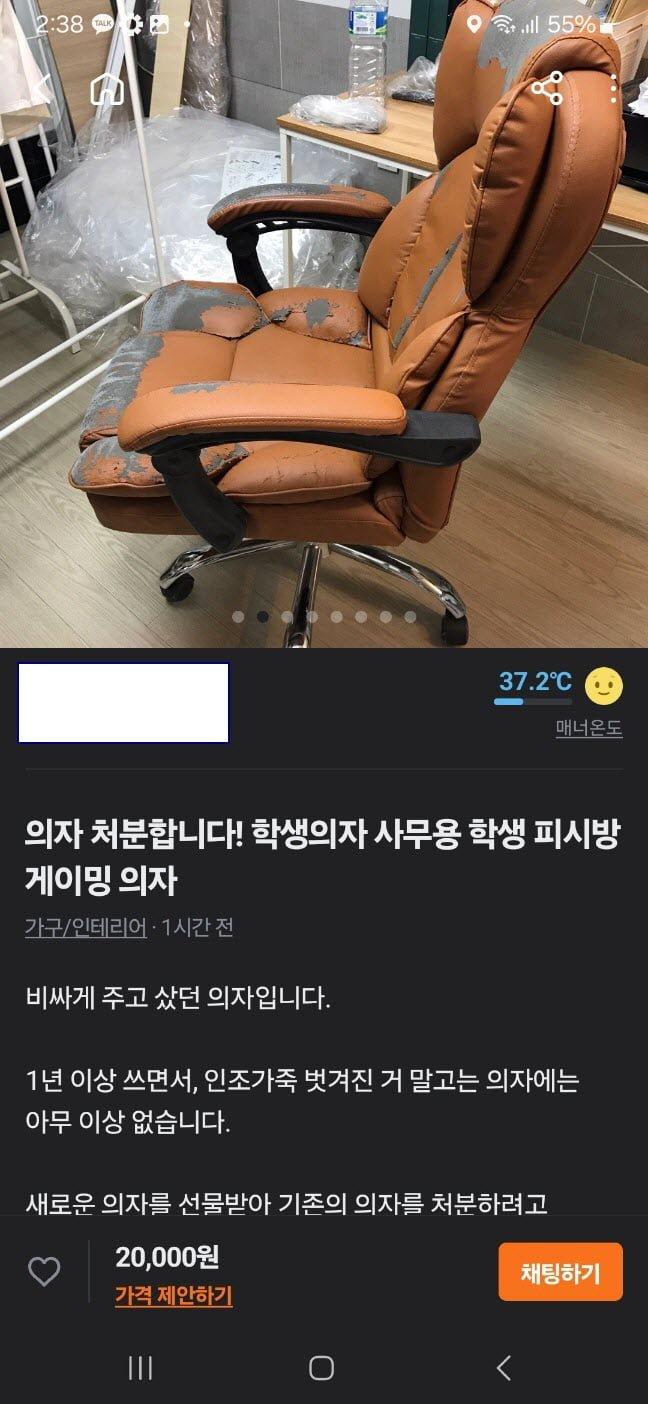Image resolution: width=648 pixels, height=1404 pixels.
Task: Open the home icon in the header
Action: click(107, 90)
